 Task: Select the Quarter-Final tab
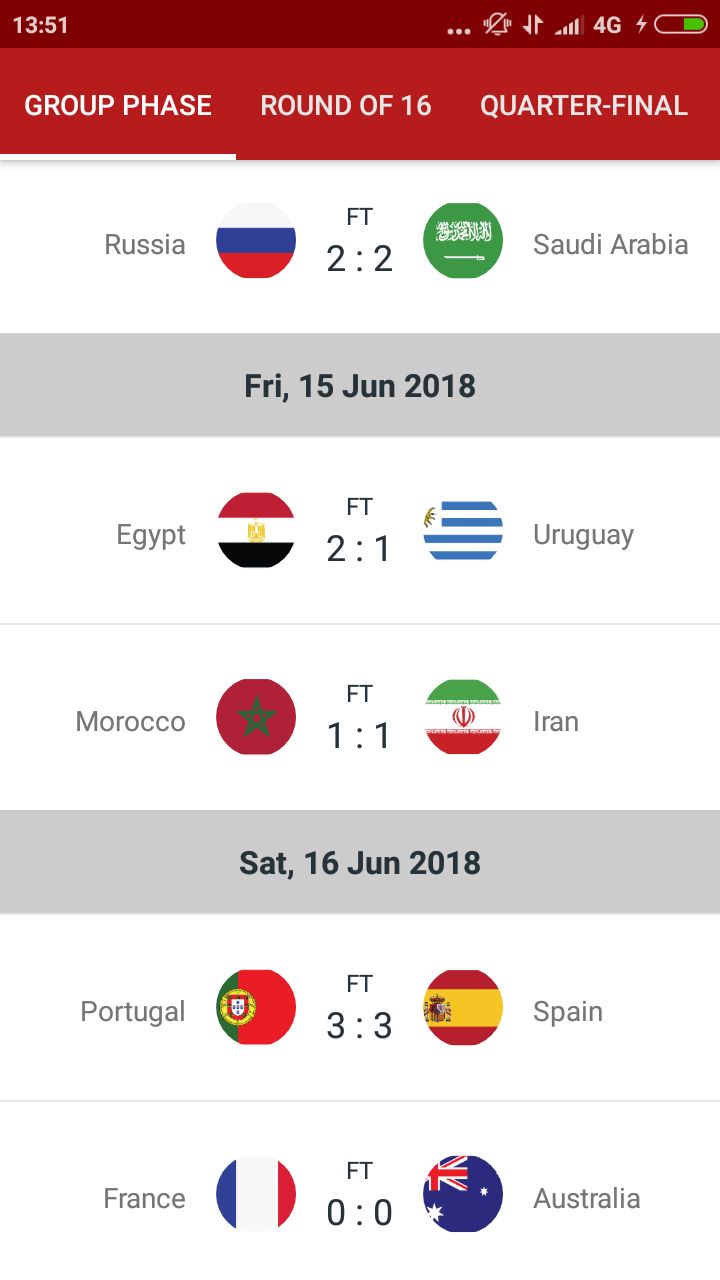tap(584, 105)
